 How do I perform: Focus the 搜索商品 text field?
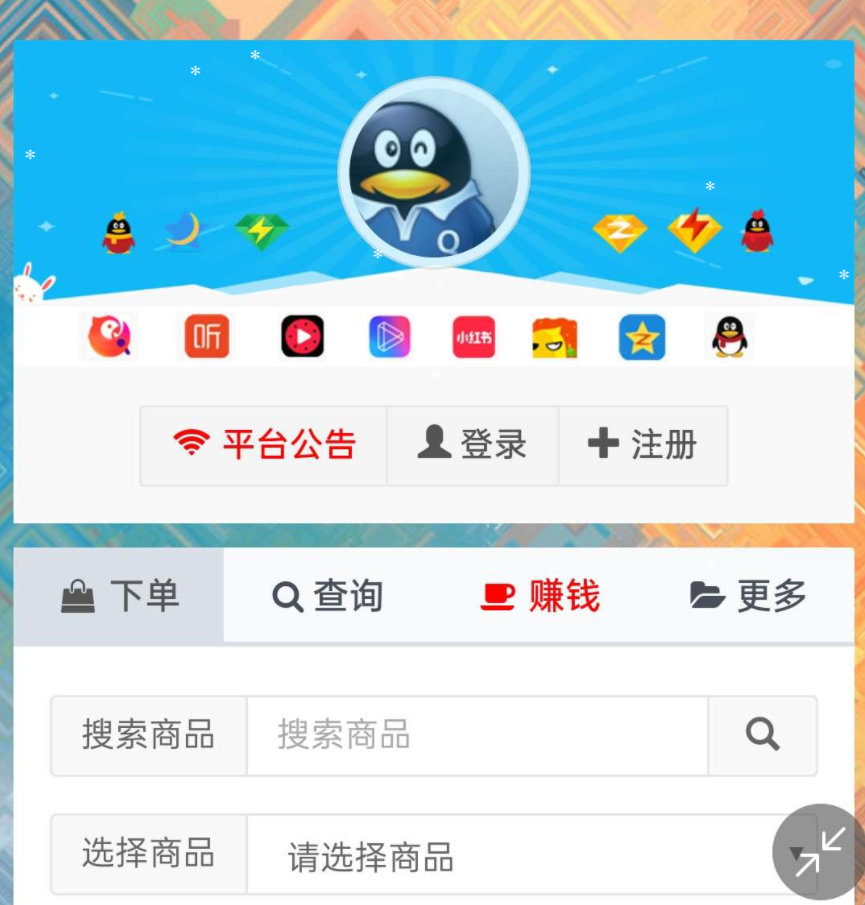pyautogui.click(x=477, y=736)
